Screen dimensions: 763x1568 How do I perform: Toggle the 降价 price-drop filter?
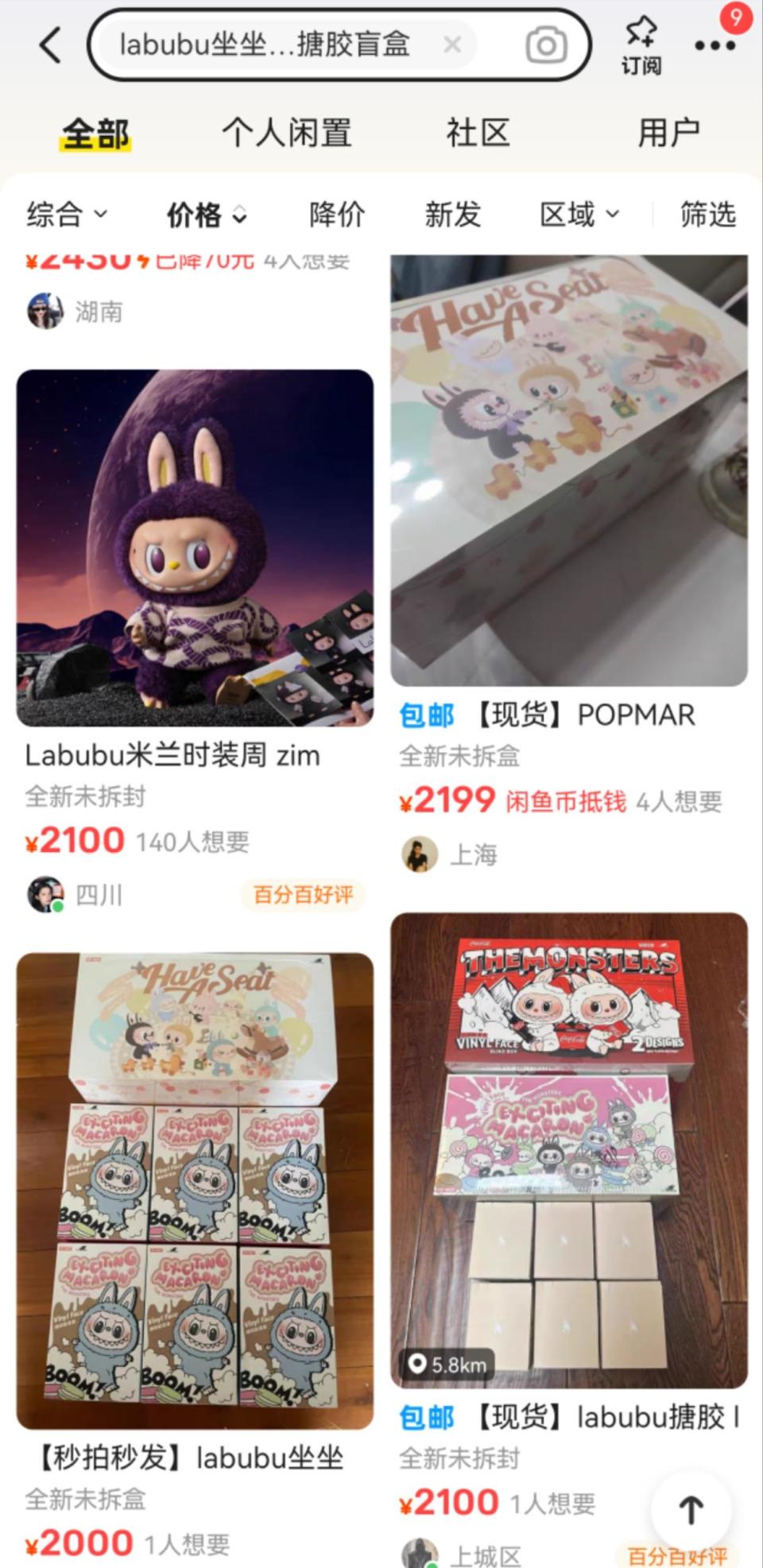(336, 214)
